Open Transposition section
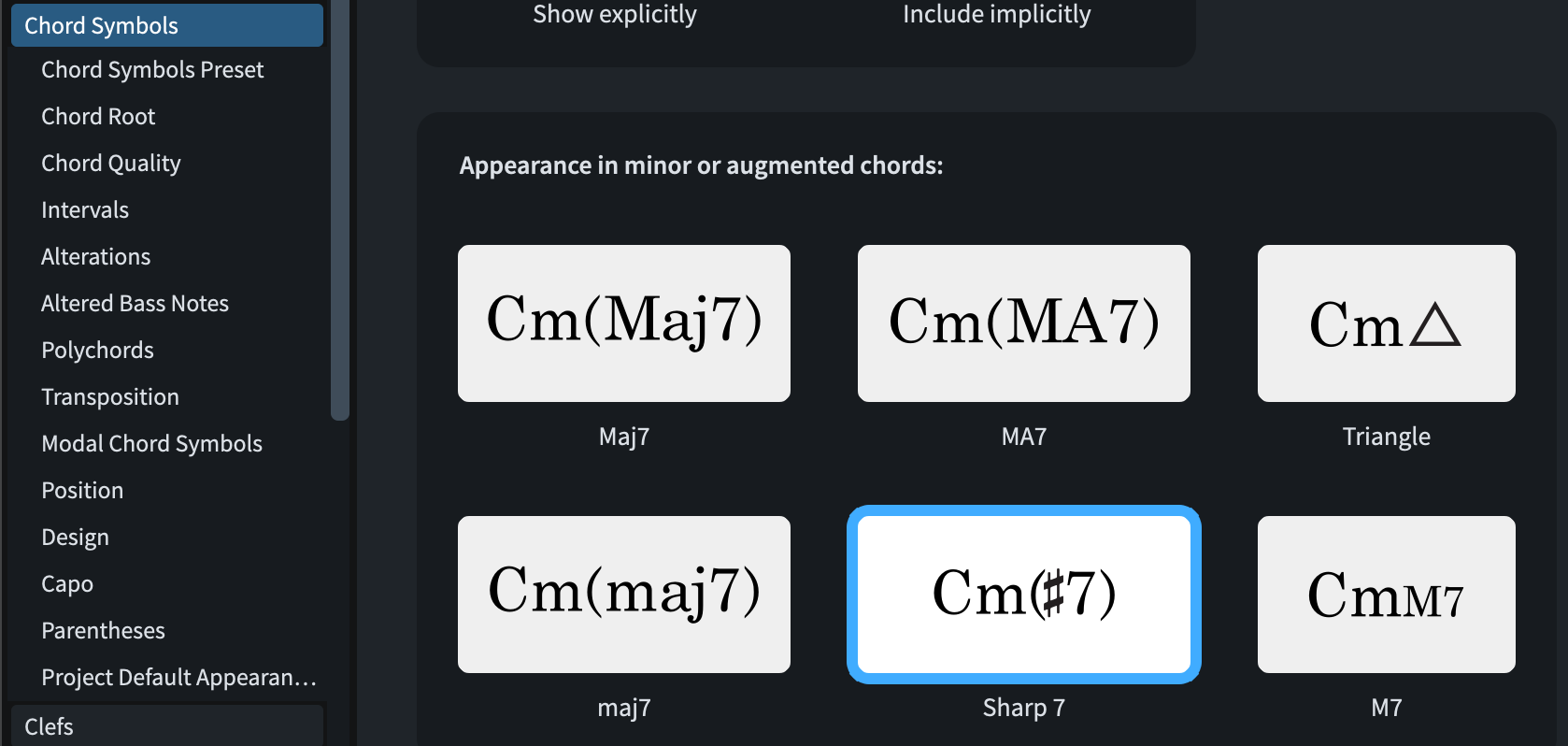Viewport: 1568px width, 746px height. [x=110, y=397]
